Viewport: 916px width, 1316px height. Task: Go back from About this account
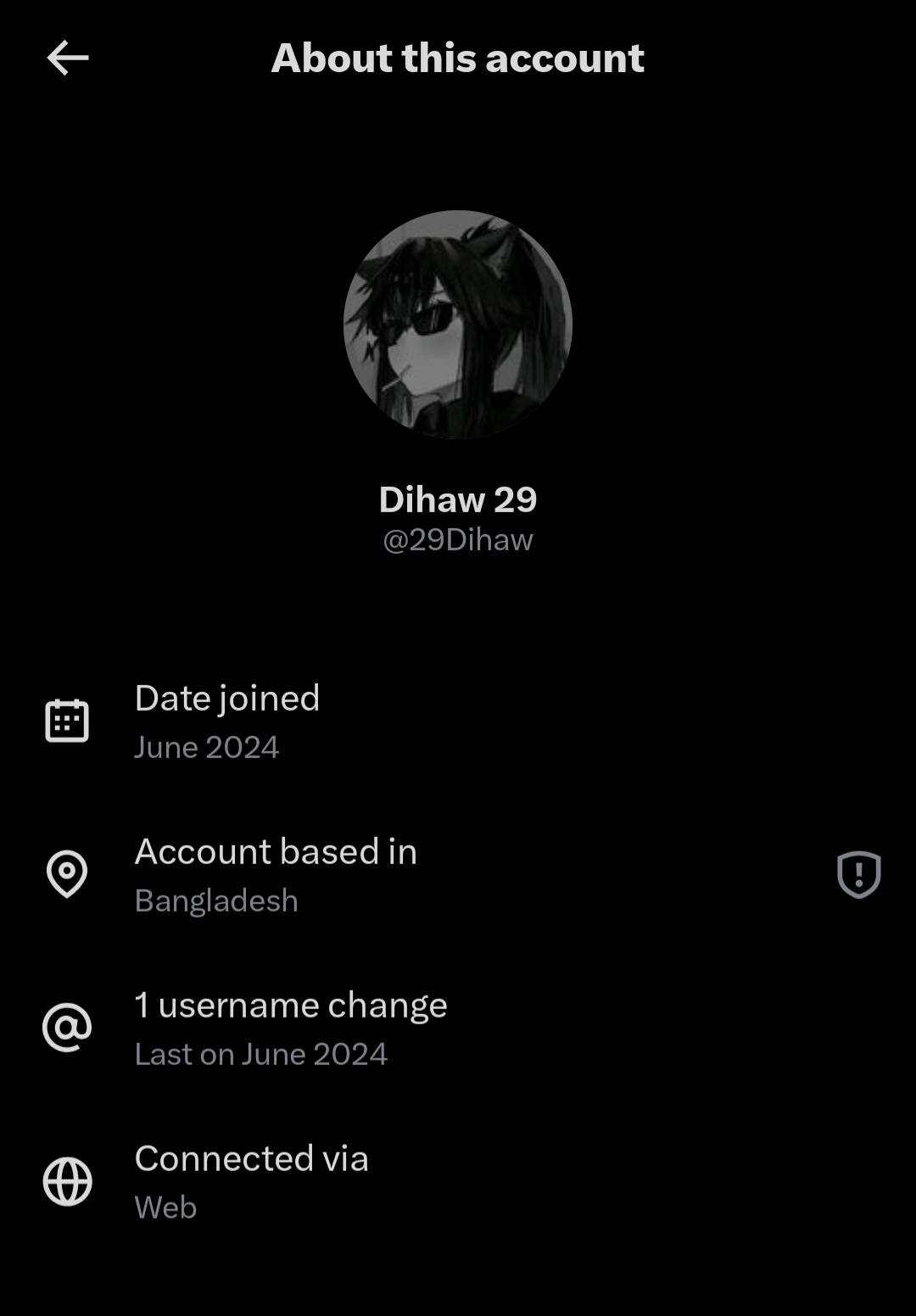coord(68,59)
